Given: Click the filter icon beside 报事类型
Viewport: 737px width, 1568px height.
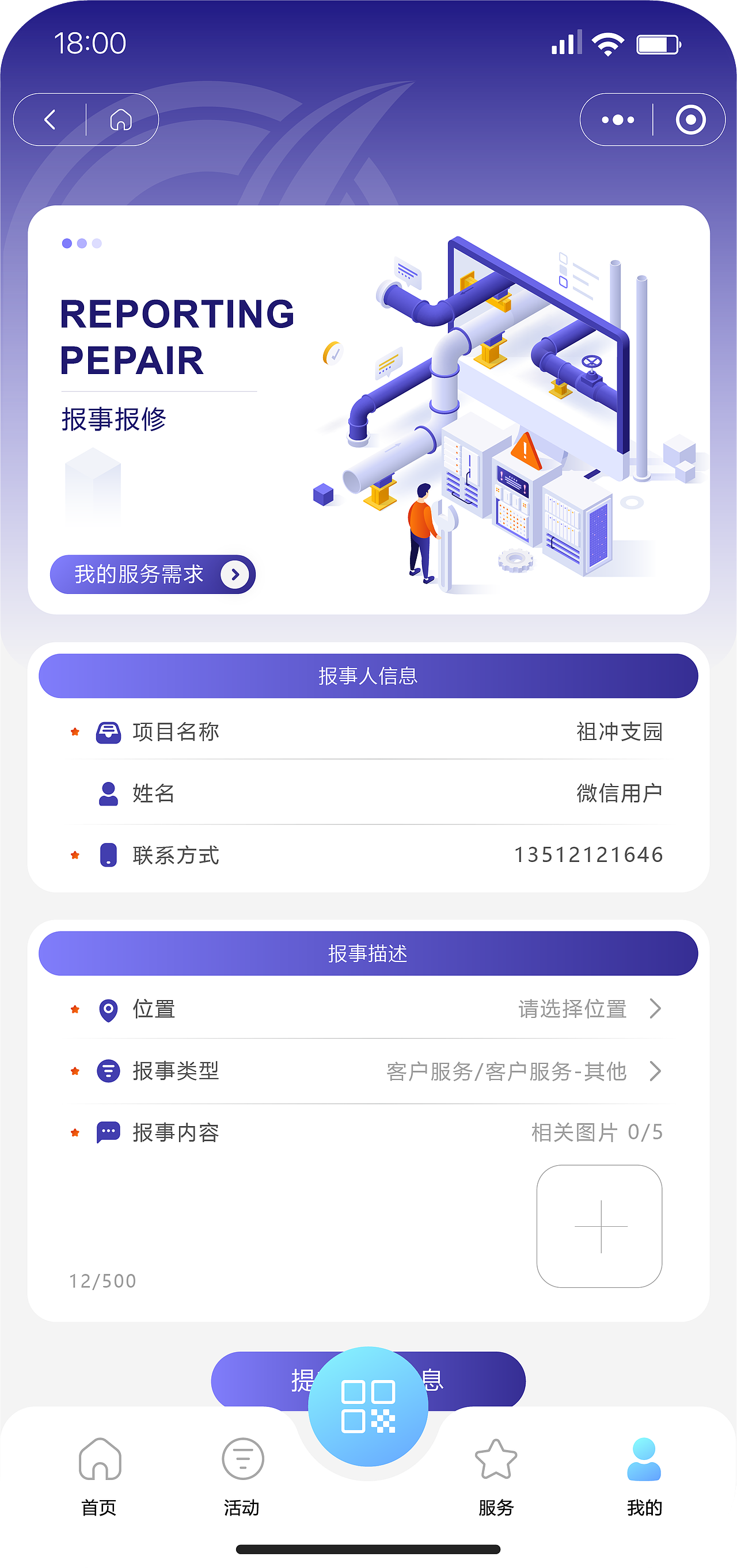Looking at the screenshot, I should pos(107,1071).
